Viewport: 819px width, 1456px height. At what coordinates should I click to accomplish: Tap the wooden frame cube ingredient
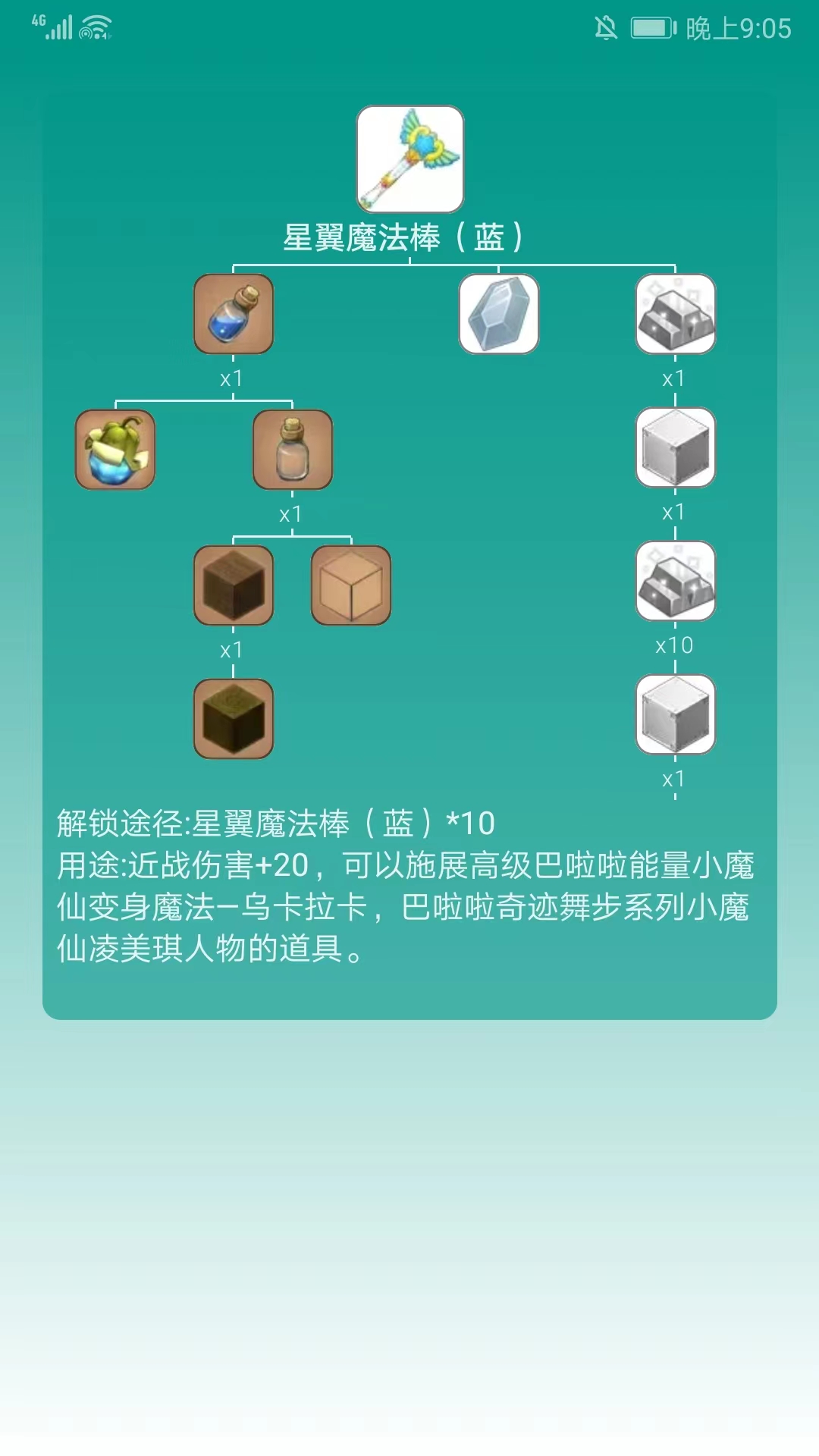click(350, 584)
